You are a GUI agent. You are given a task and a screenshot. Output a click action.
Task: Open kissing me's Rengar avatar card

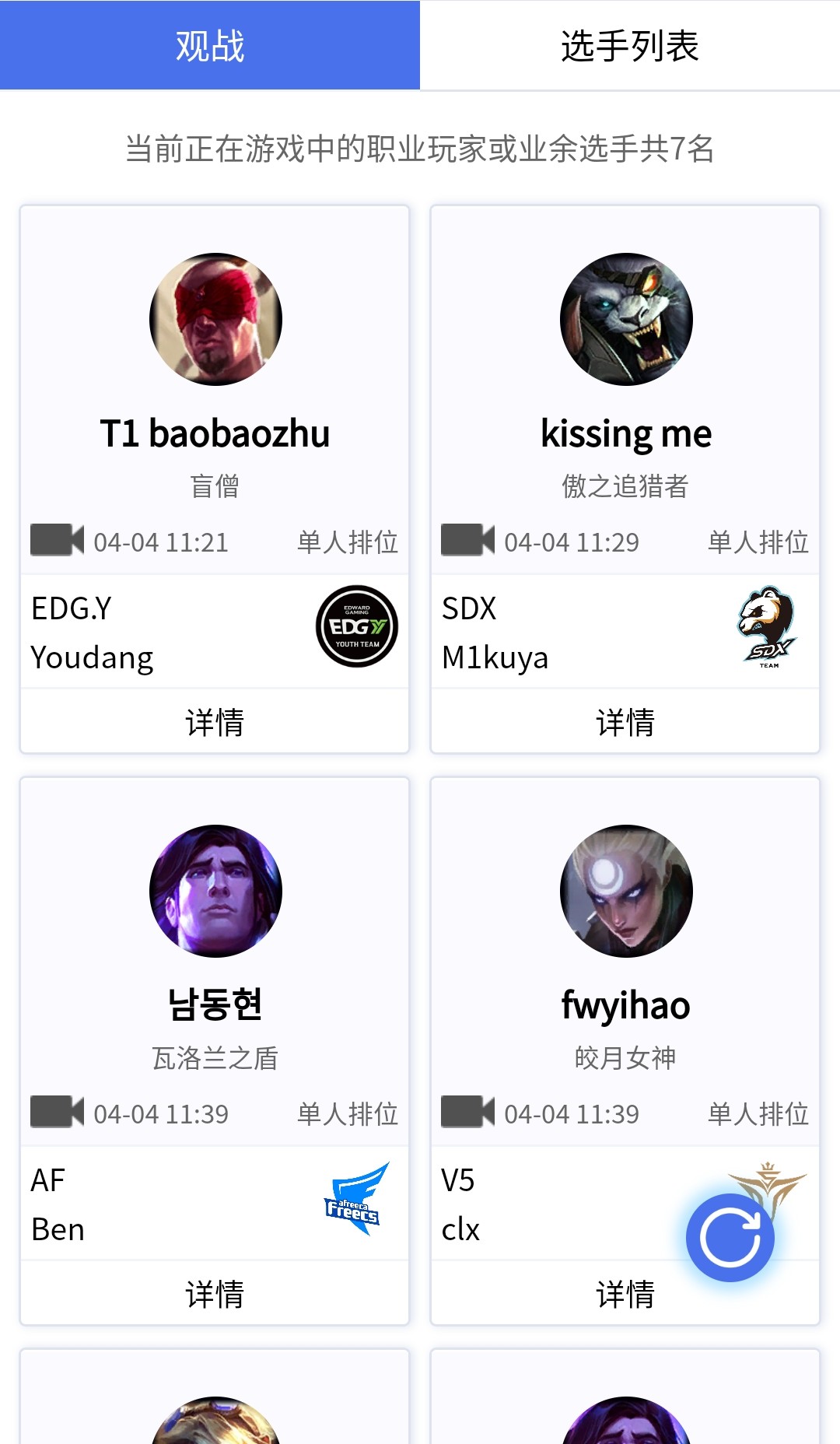coord(626,319)
